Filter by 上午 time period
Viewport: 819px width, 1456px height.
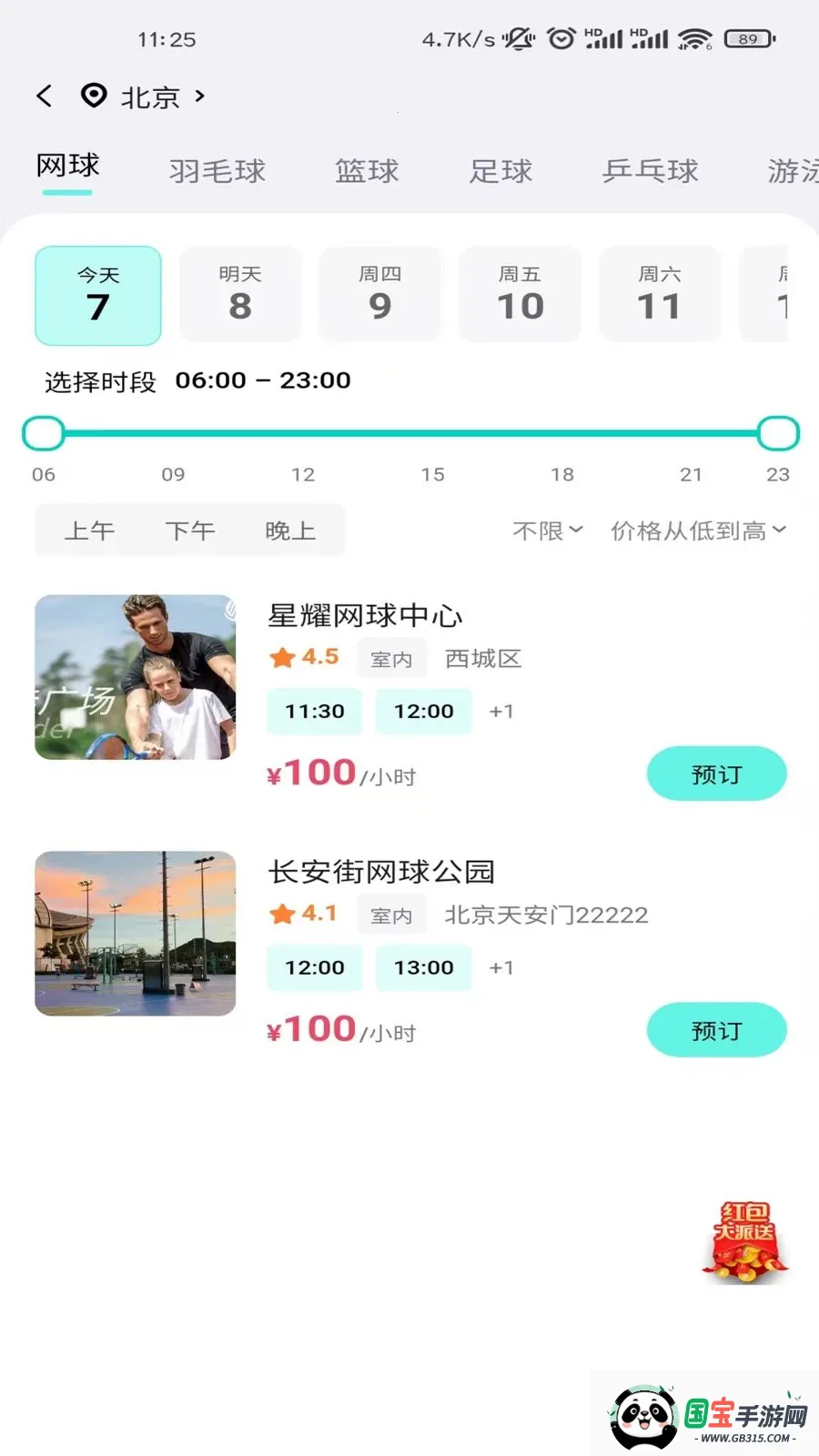[x=89, y=531]
